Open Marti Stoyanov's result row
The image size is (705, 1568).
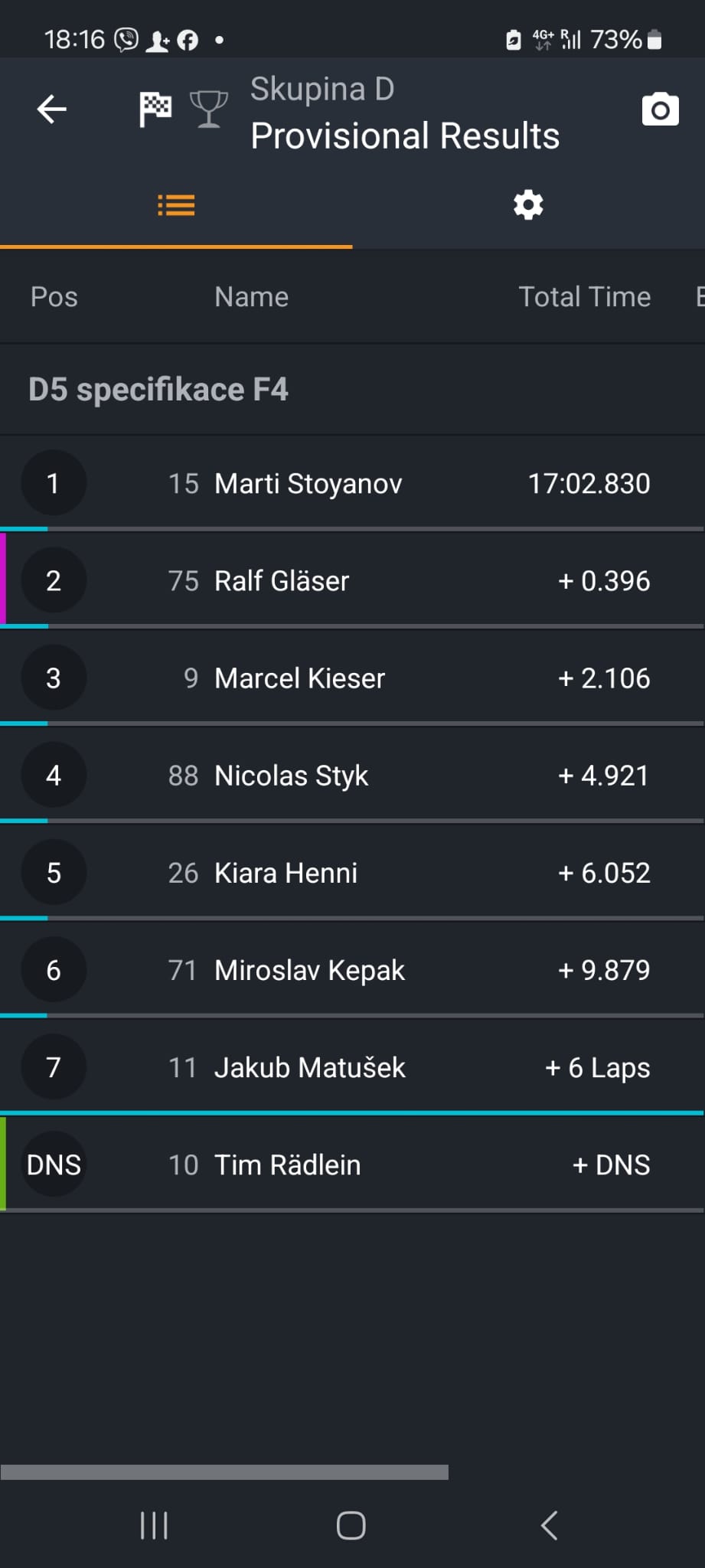click(352, 483)
